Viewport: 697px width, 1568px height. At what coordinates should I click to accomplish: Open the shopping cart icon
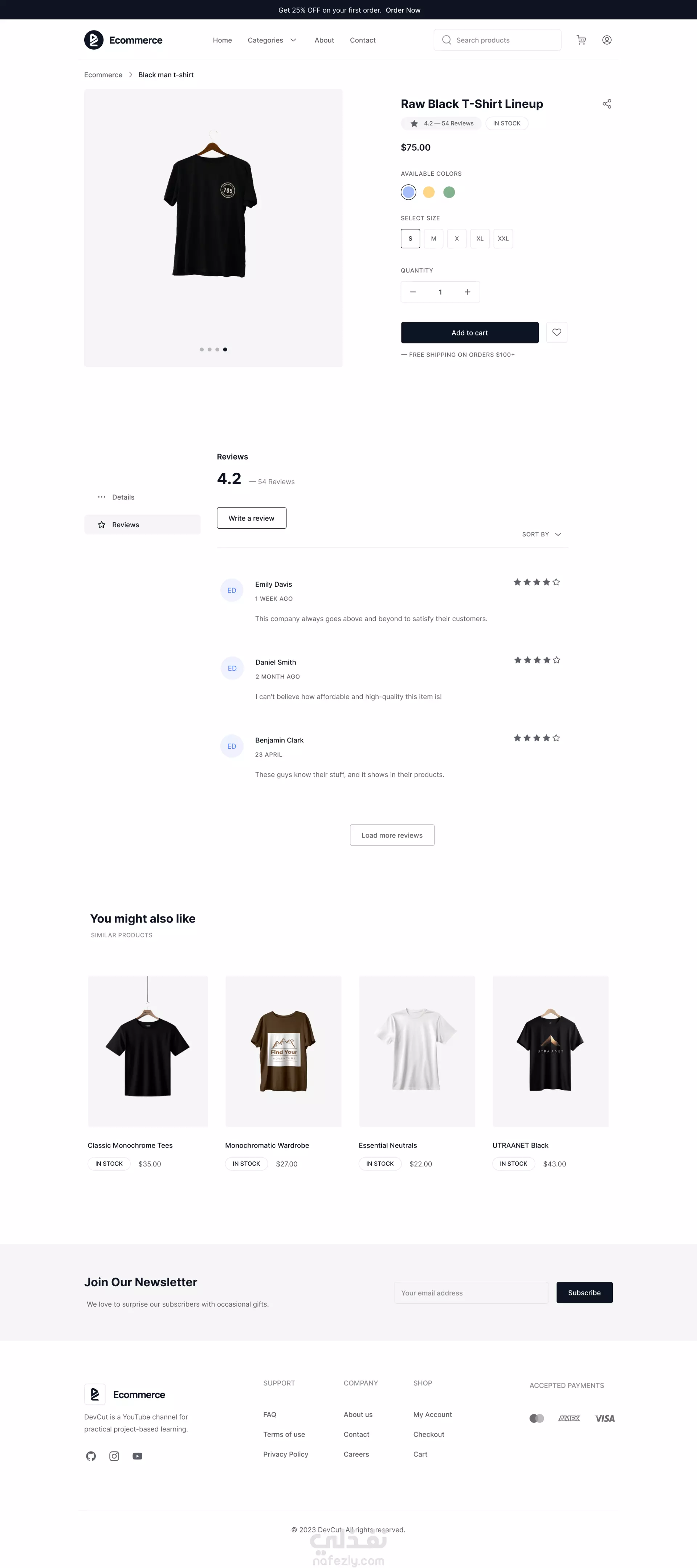click(581, 40)
